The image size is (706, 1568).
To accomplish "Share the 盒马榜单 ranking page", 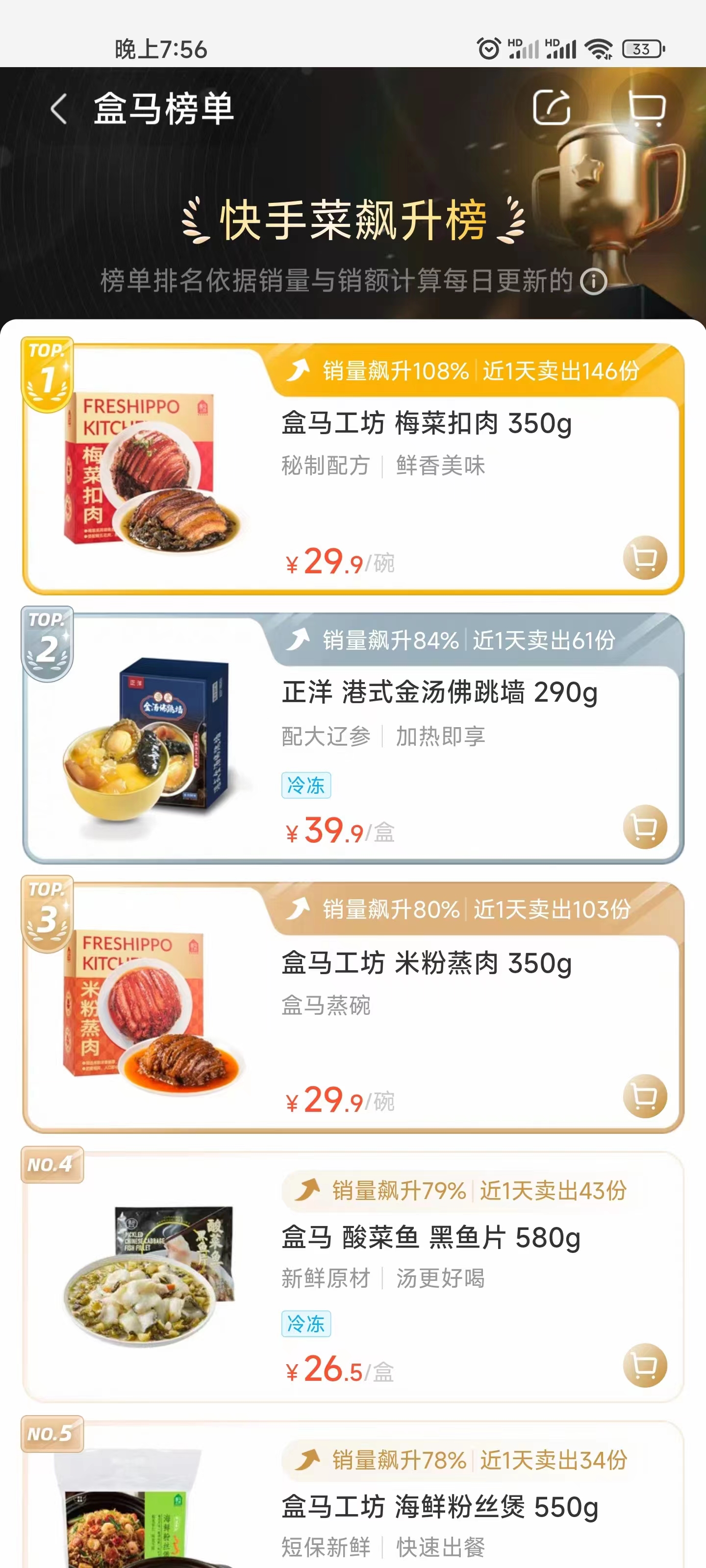I will (x=553, y=106).
